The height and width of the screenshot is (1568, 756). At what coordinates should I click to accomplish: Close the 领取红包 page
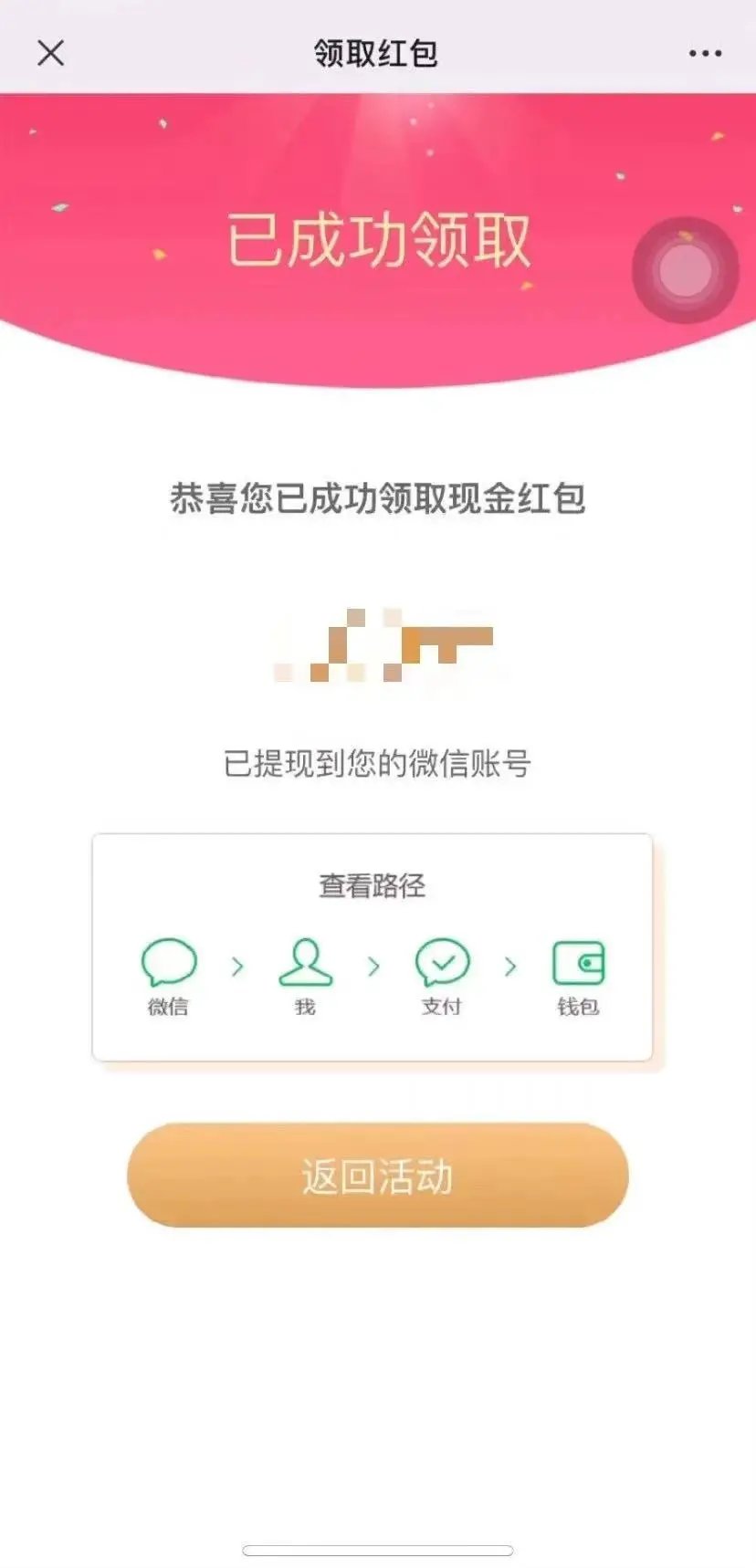point(51,53)
